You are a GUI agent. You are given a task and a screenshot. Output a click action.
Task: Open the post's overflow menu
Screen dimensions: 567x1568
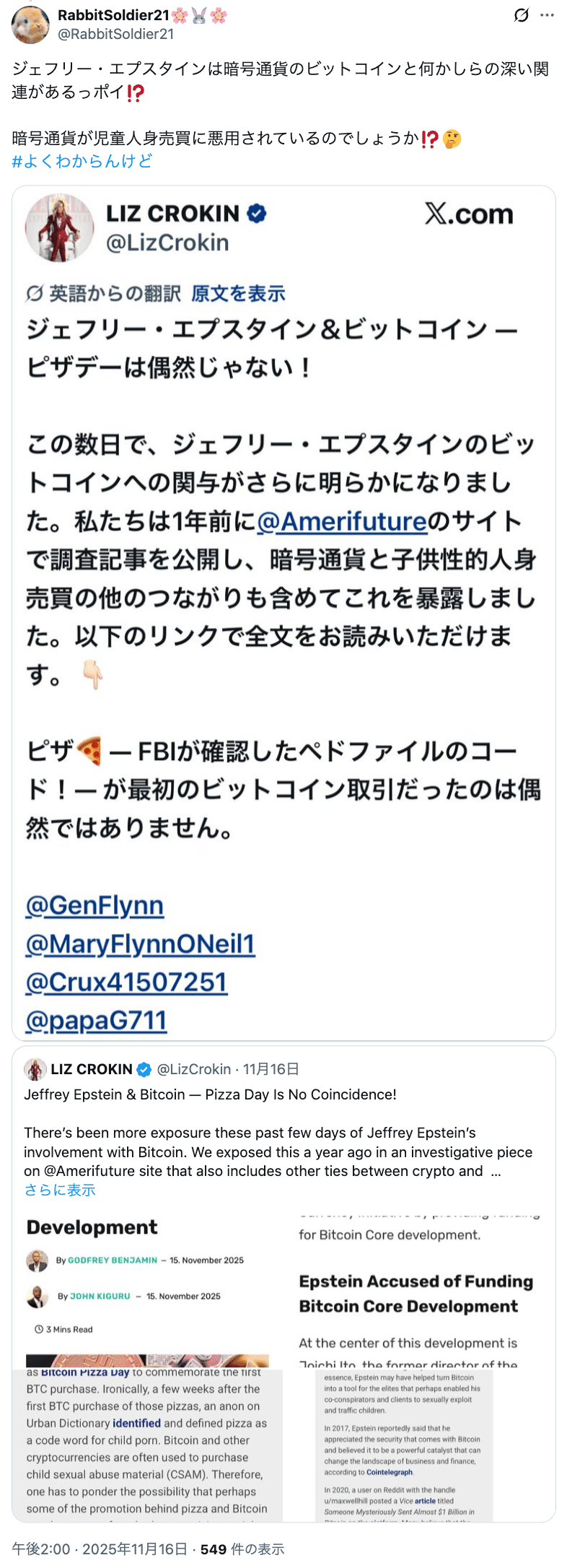pyautogui.click(x=547, y=15)
